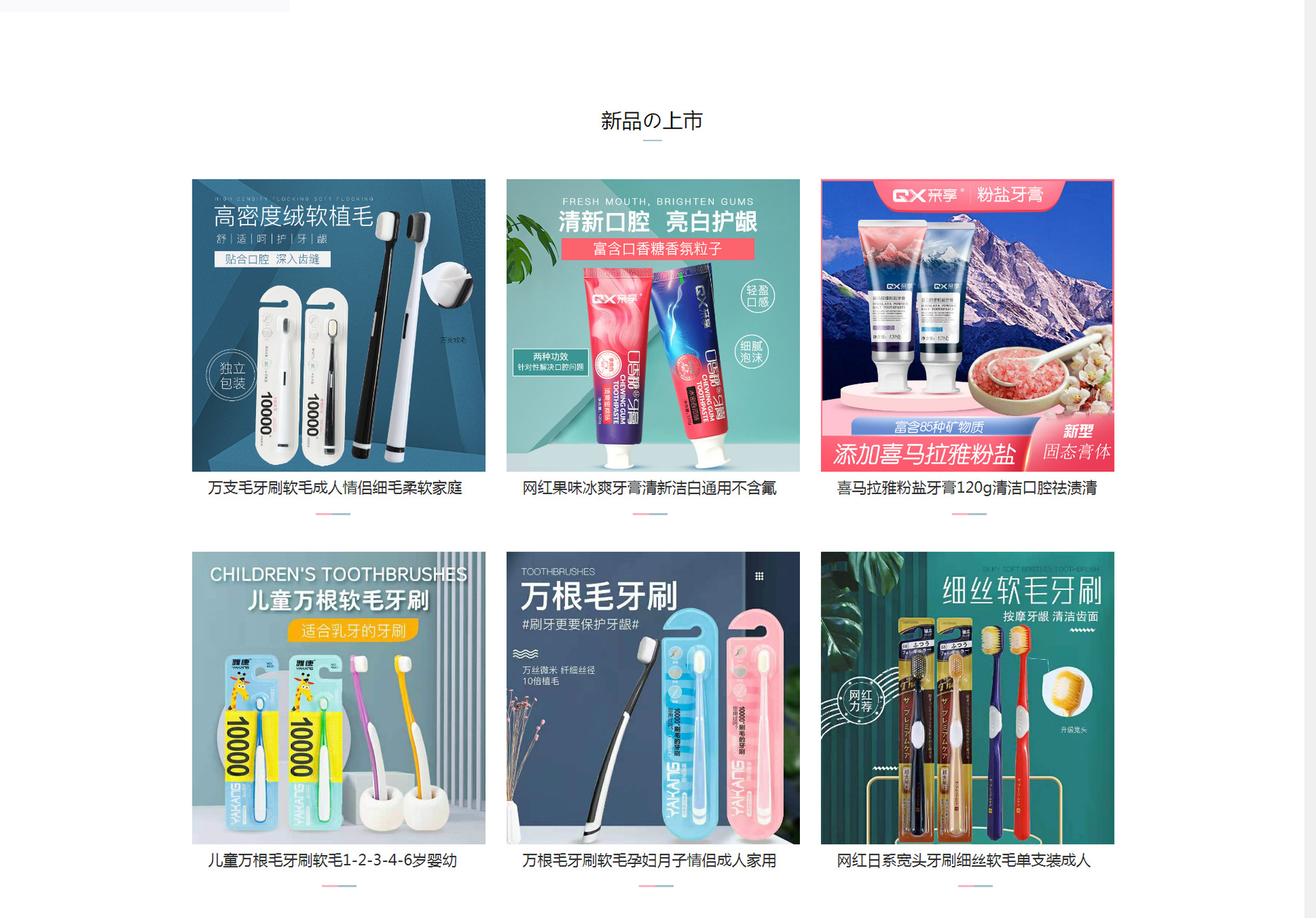Open the 网红果味冰爽牙膏 product card

653,325
